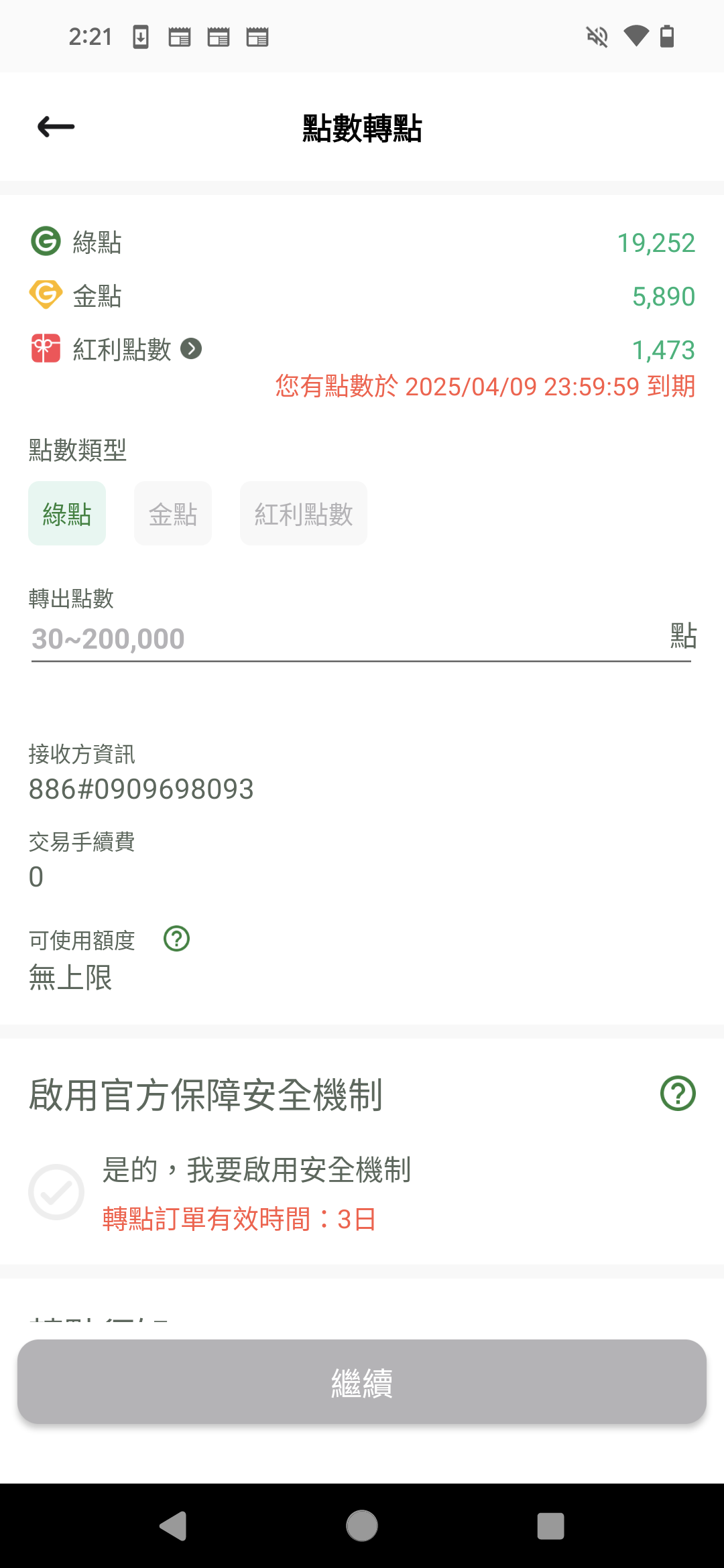
Task: Open help icon beside 可使用額度
Action: point(177,939)
